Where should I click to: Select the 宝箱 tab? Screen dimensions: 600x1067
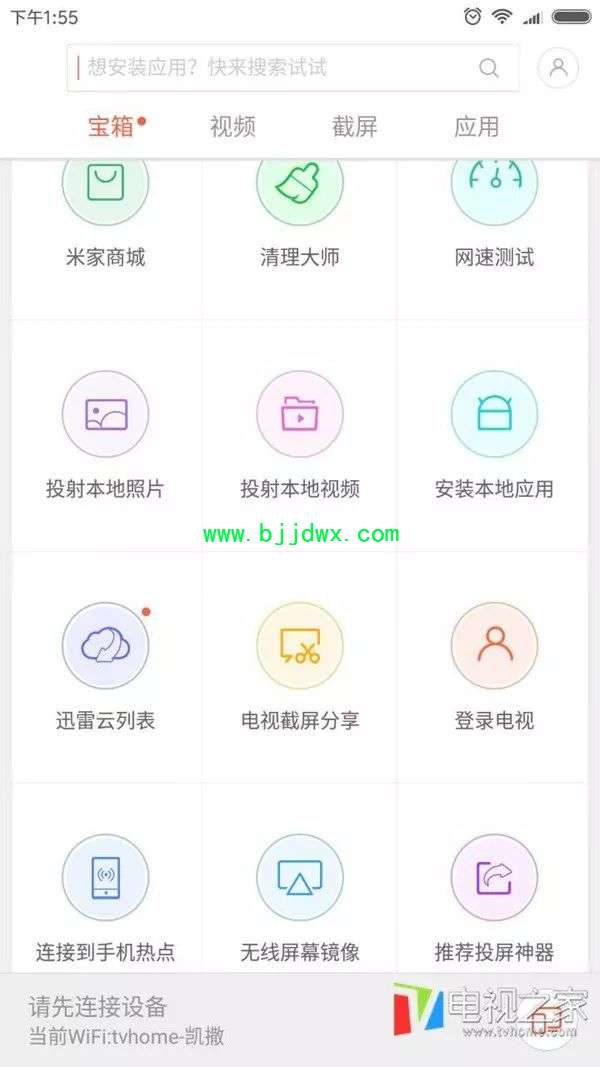click(111, 127)
